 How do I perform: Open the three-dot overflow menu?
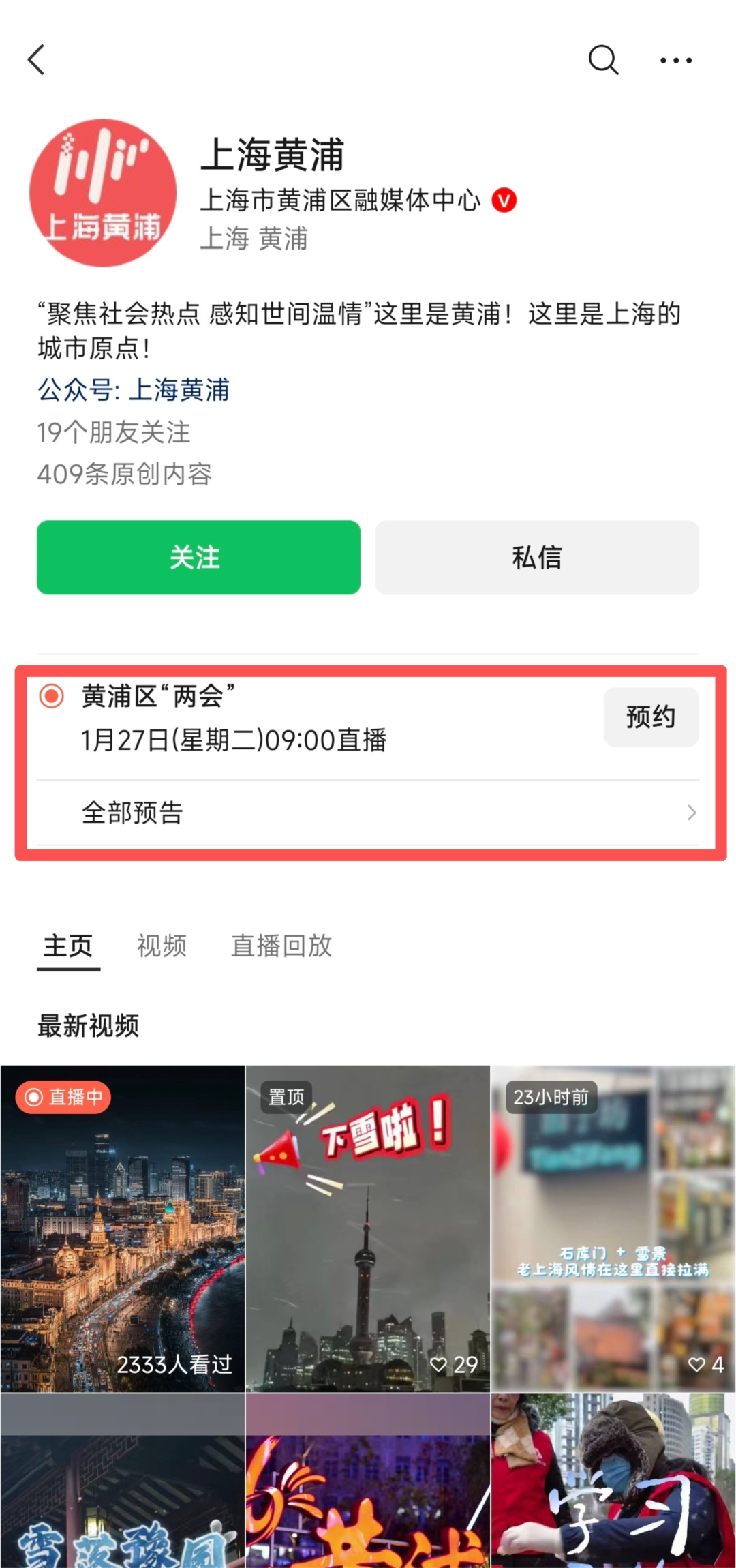click(676, 61)
